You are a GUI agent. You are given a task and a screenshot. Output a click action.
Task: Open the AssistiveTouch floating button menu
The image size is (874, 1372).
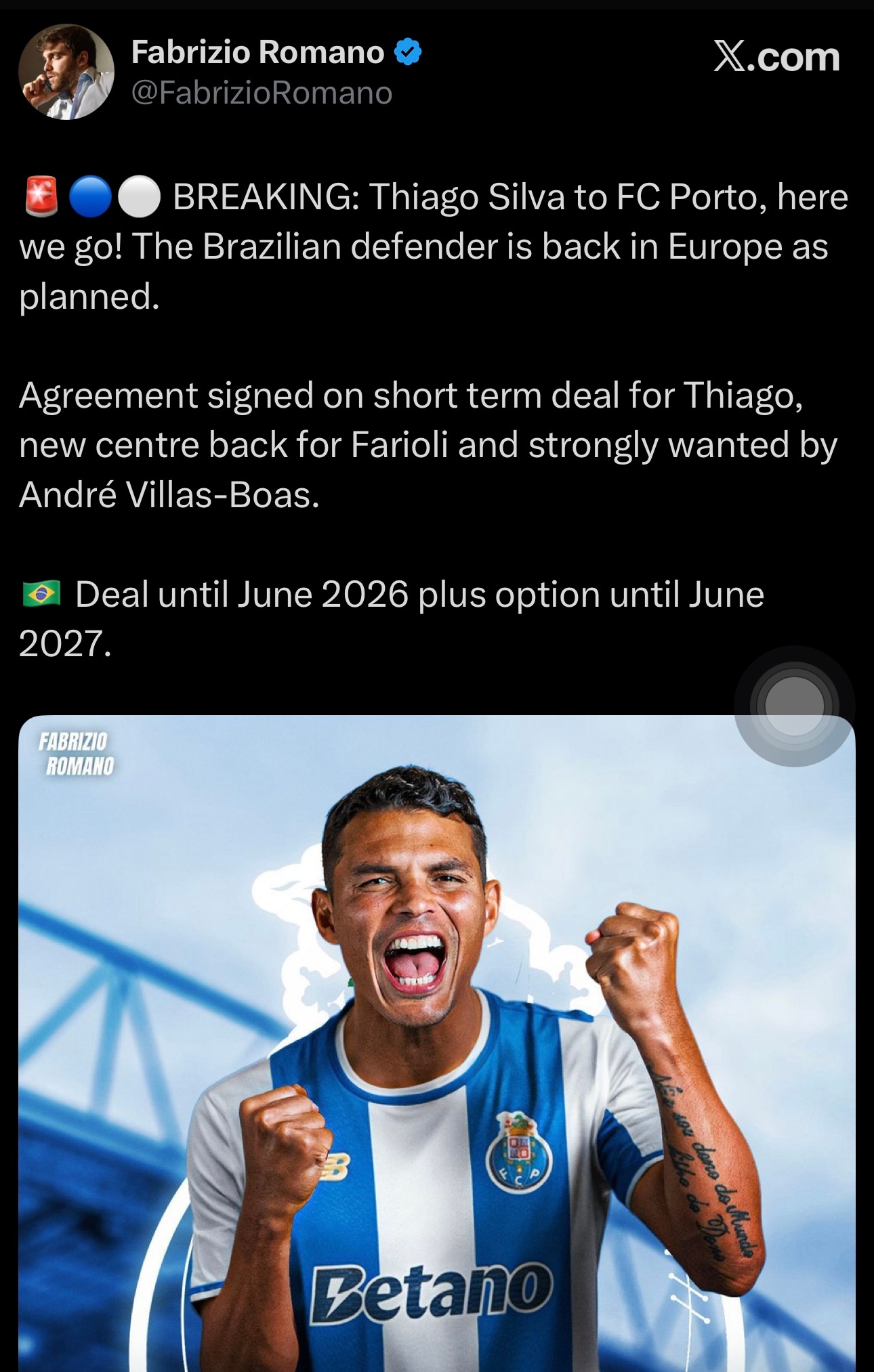[794, 706]
